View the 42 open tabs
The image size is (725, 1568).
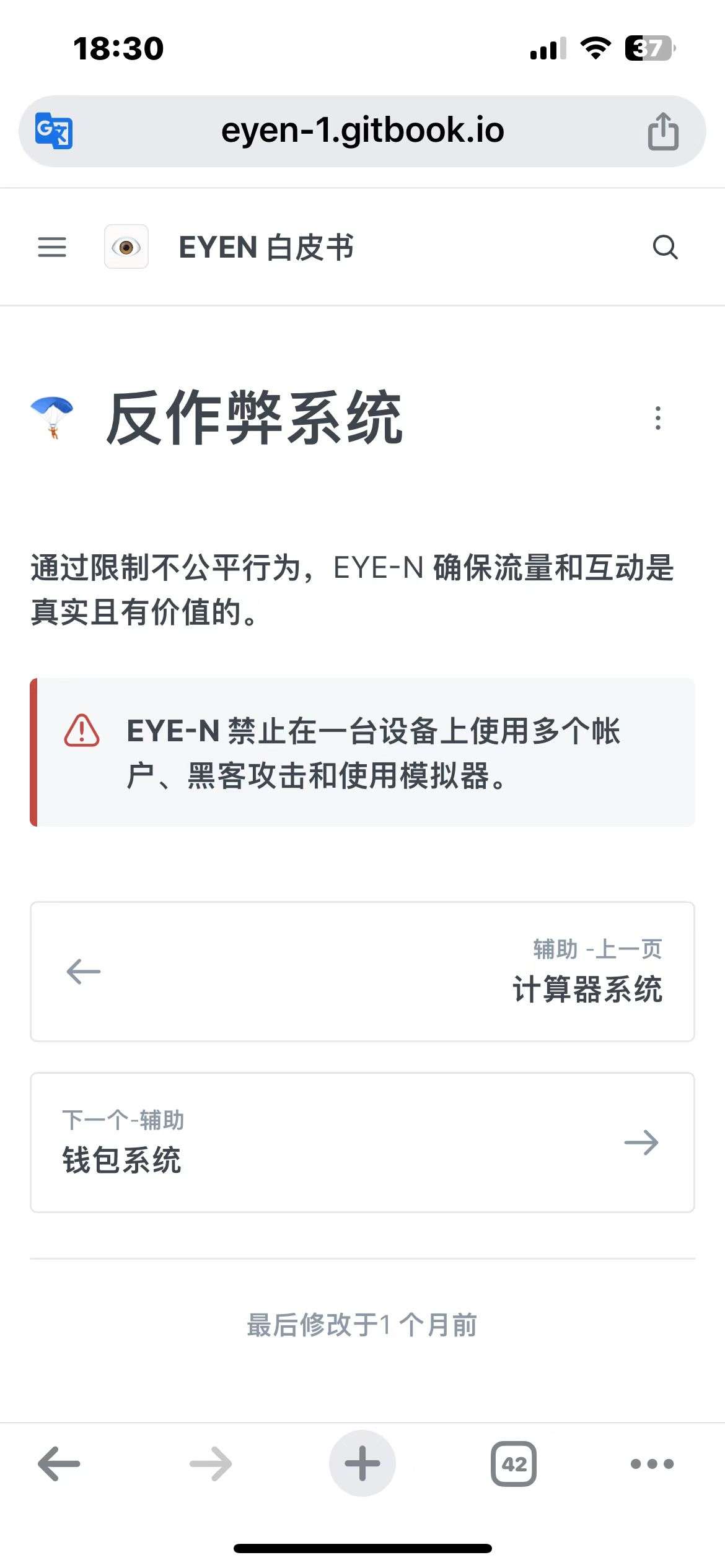click(514, 1464)
